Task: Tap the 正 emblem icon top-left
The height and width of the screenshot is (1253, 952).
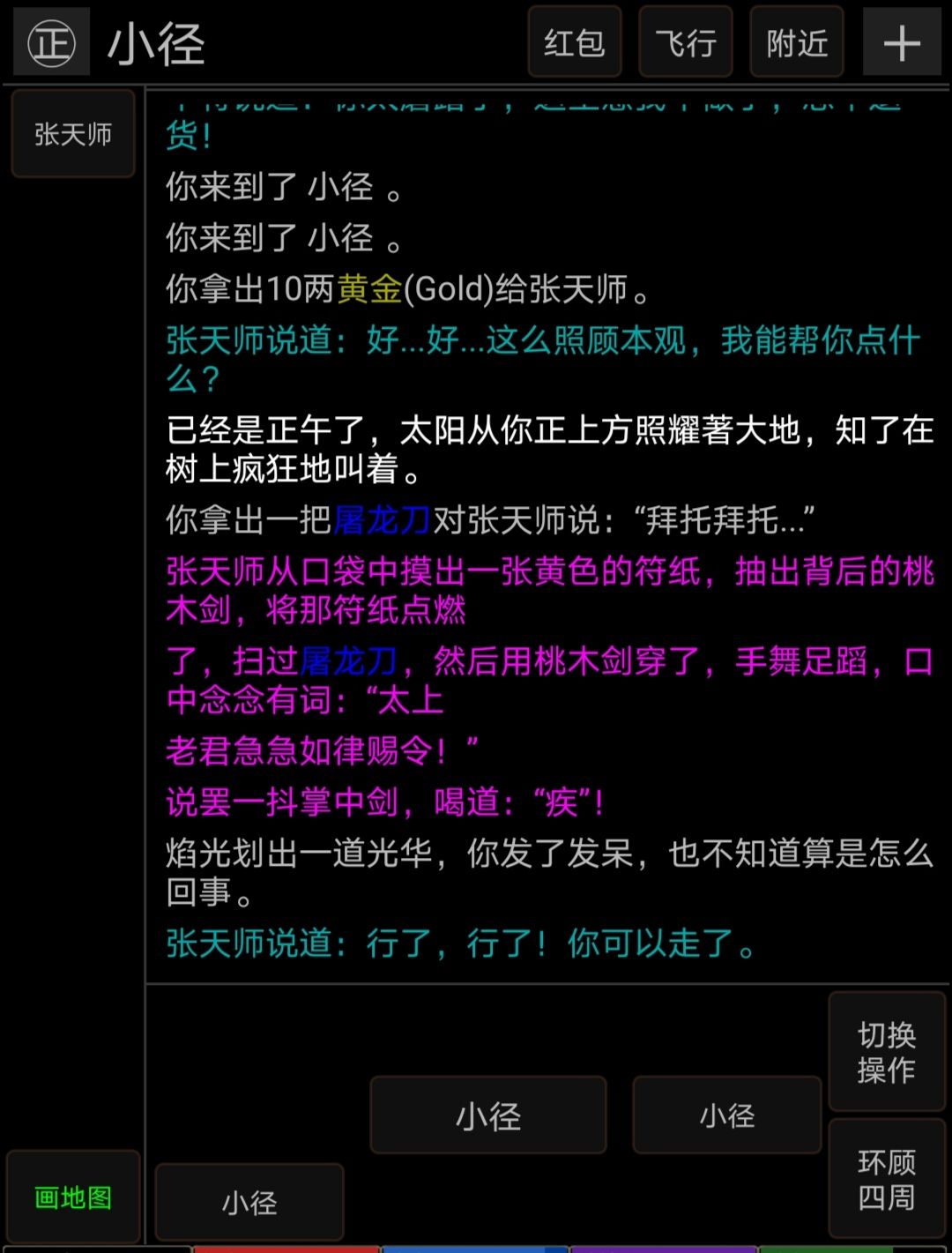Action: [x=50, y=41]
